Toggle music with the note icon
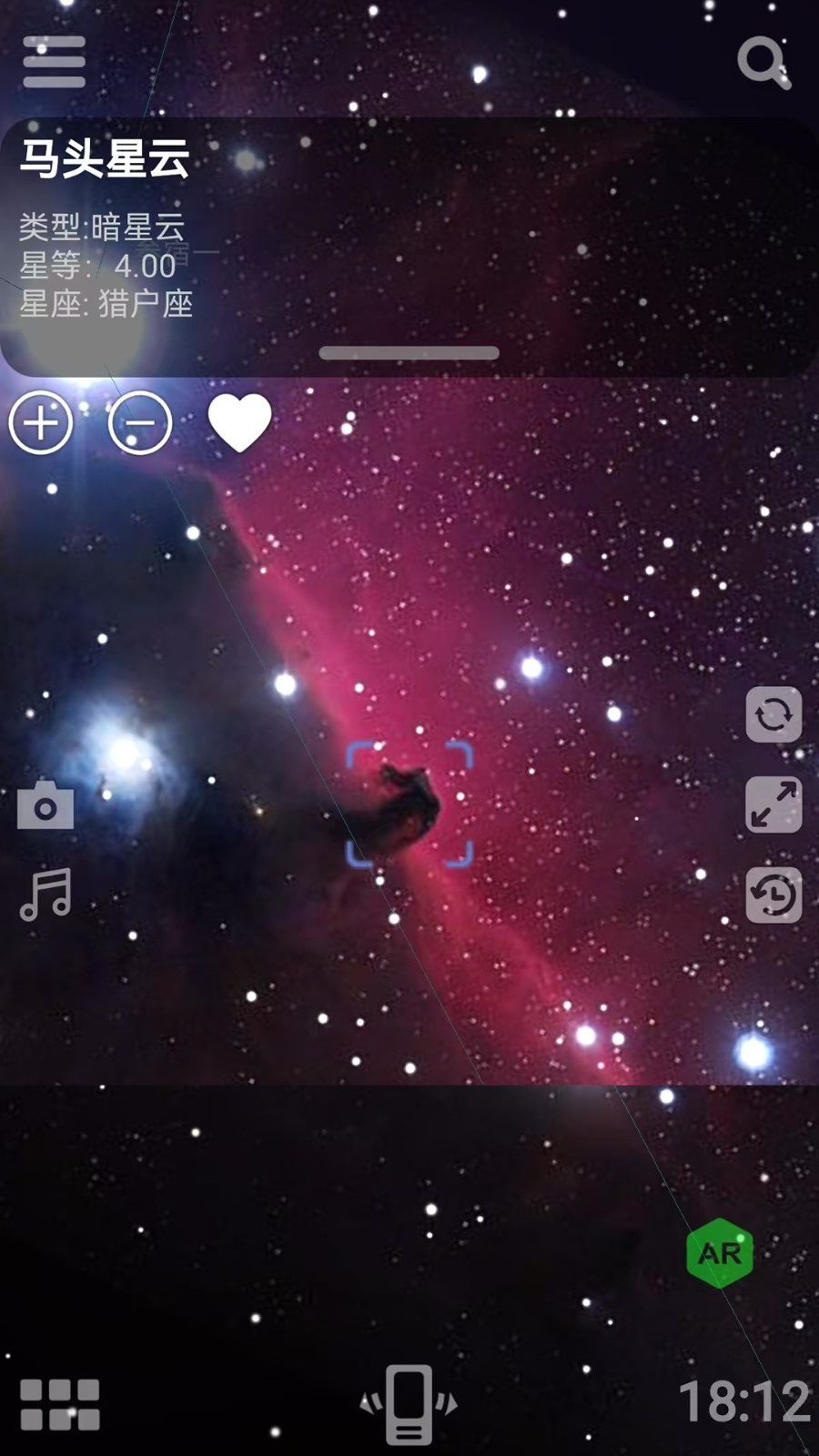The width and height of the screenshot is (819, 1456). (45, 895)
